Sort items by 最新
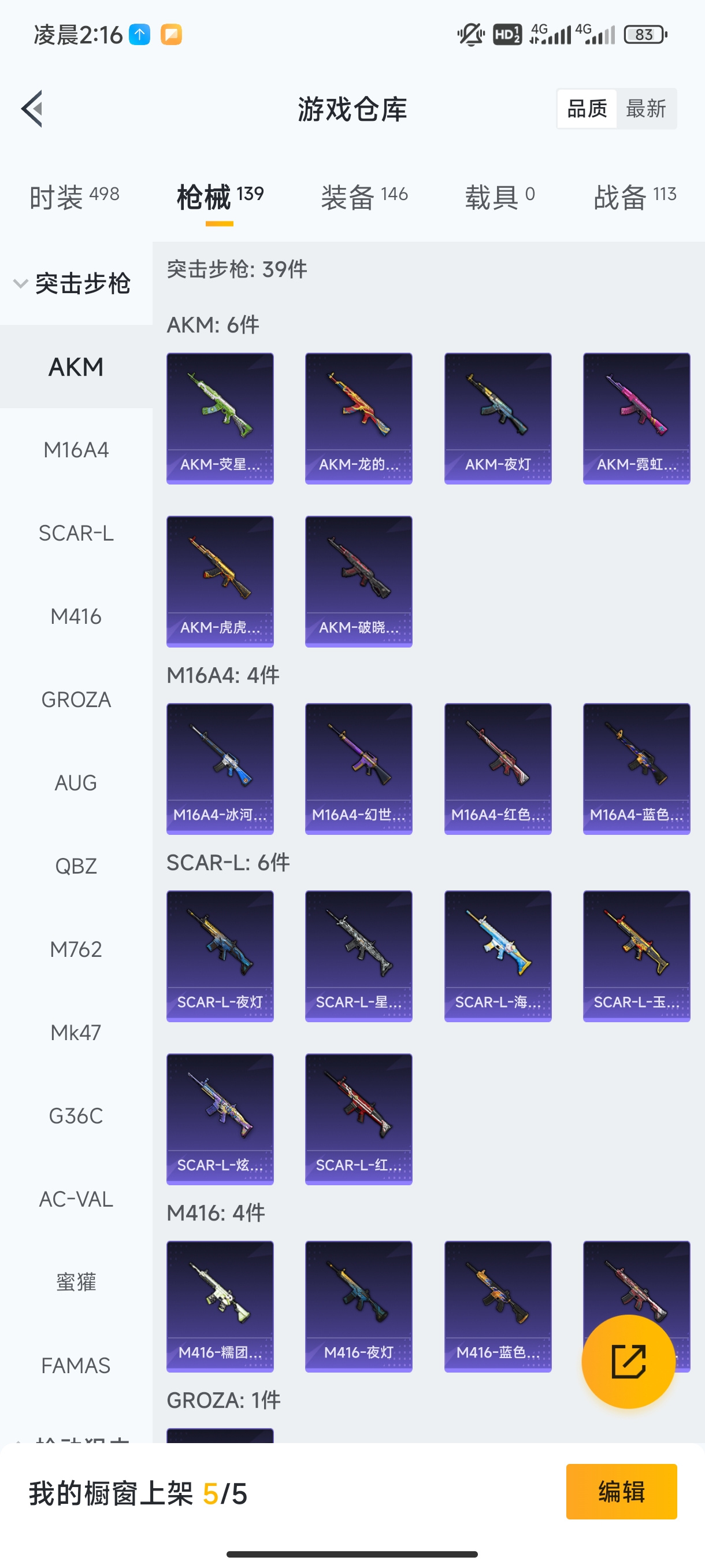The height and width of the screenshot is (1568, 705). point(645,109)
